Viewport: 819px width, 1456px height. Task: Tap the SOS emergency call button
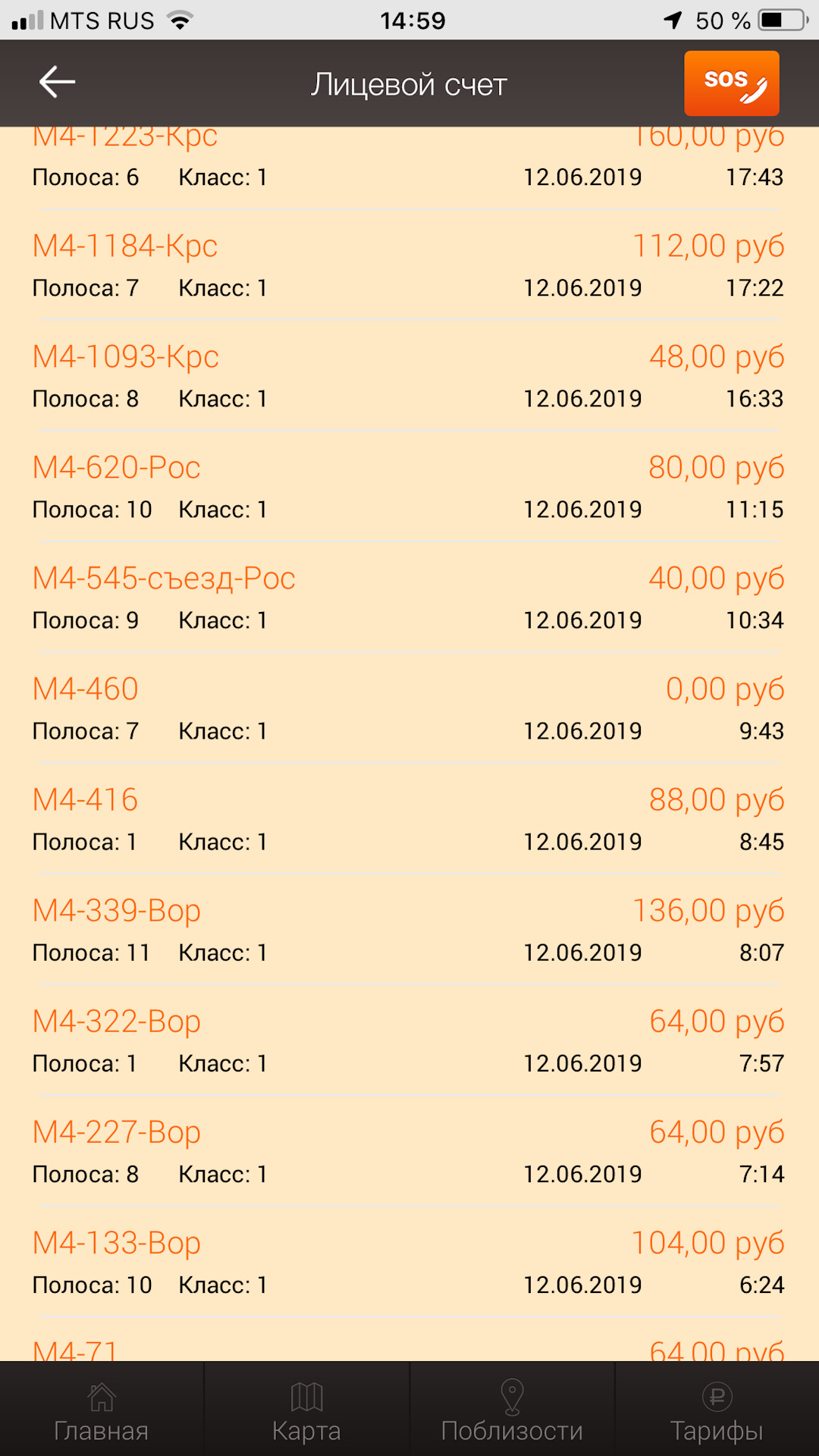point(731,83)
